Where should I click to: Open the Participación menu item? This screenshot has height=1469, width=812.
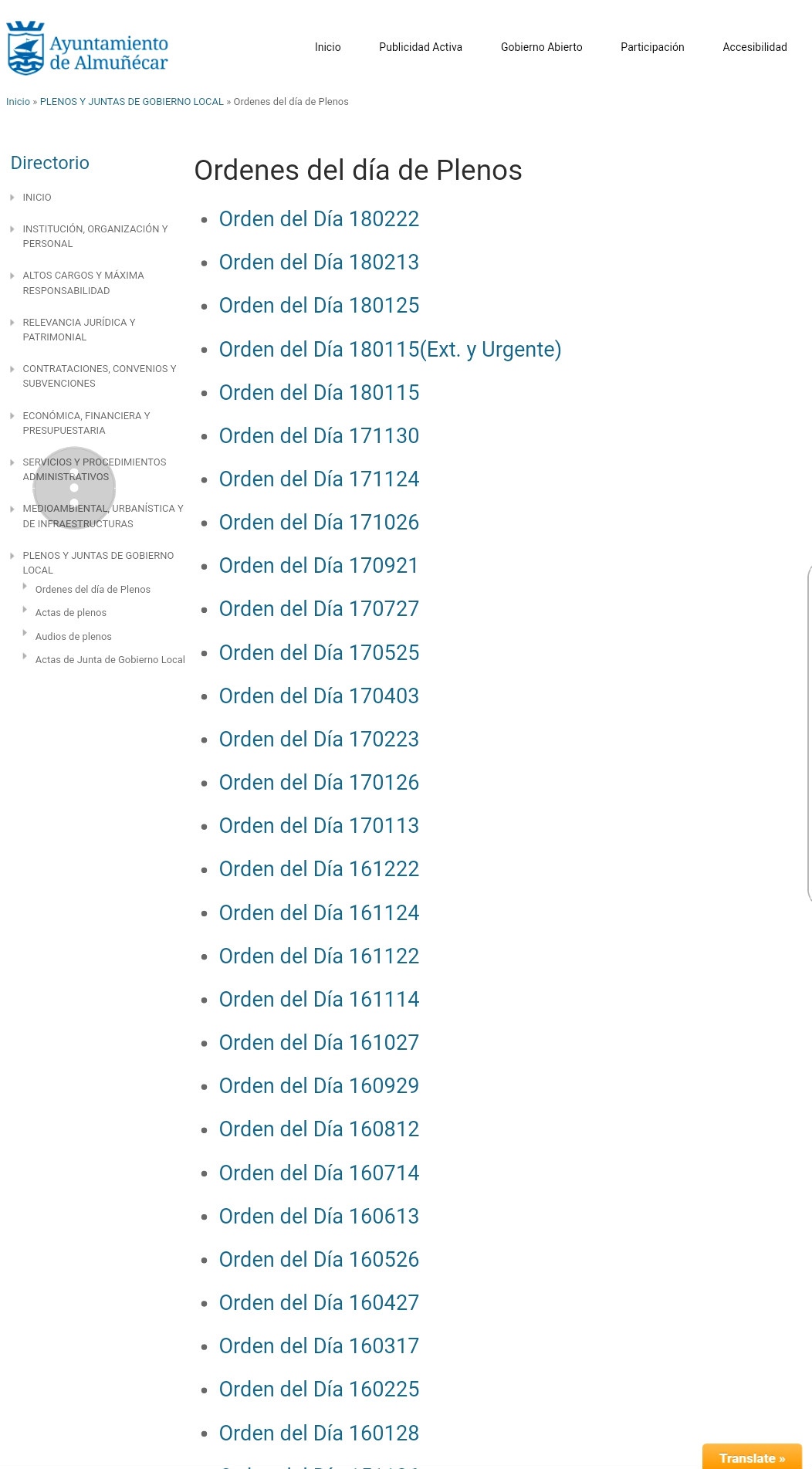point(652,47)
